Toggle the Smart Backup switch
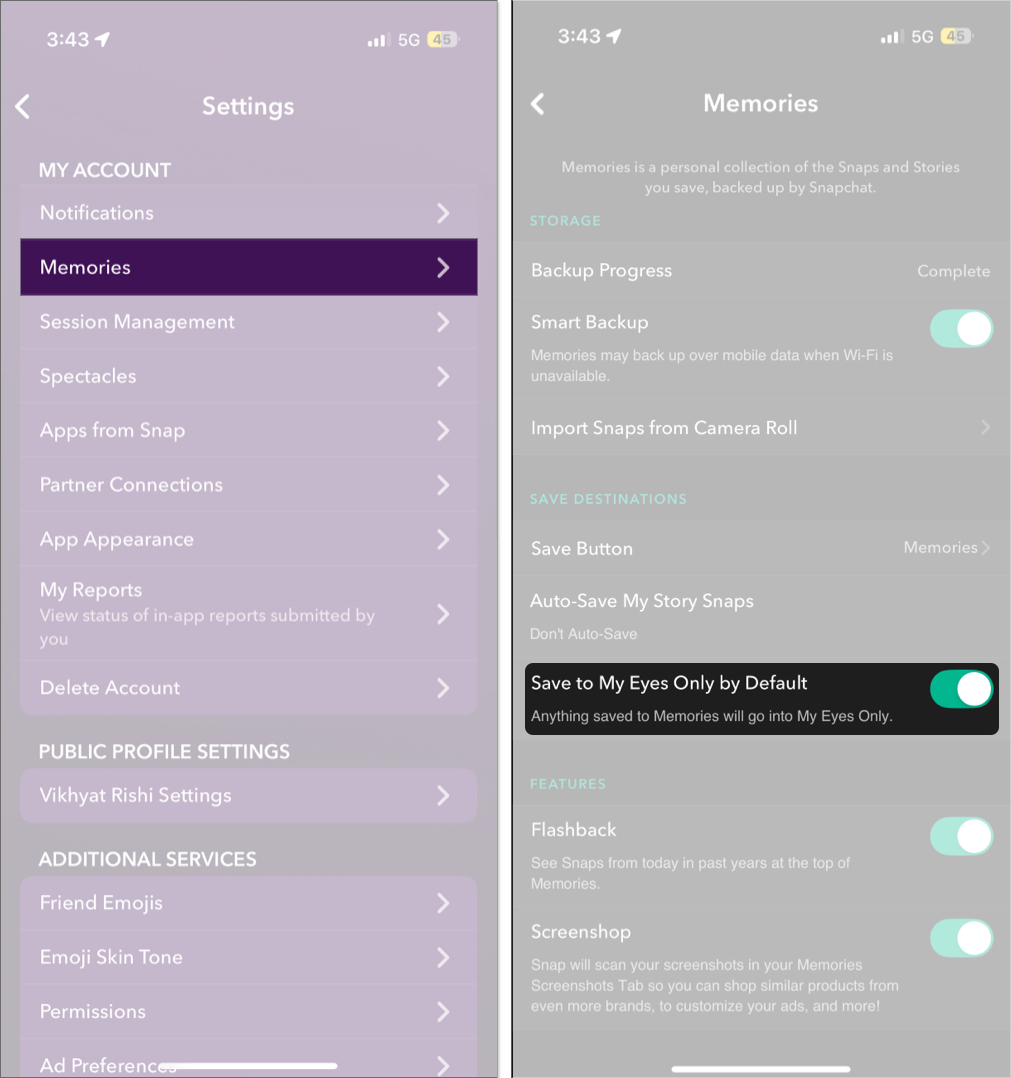 pos(960,328)
